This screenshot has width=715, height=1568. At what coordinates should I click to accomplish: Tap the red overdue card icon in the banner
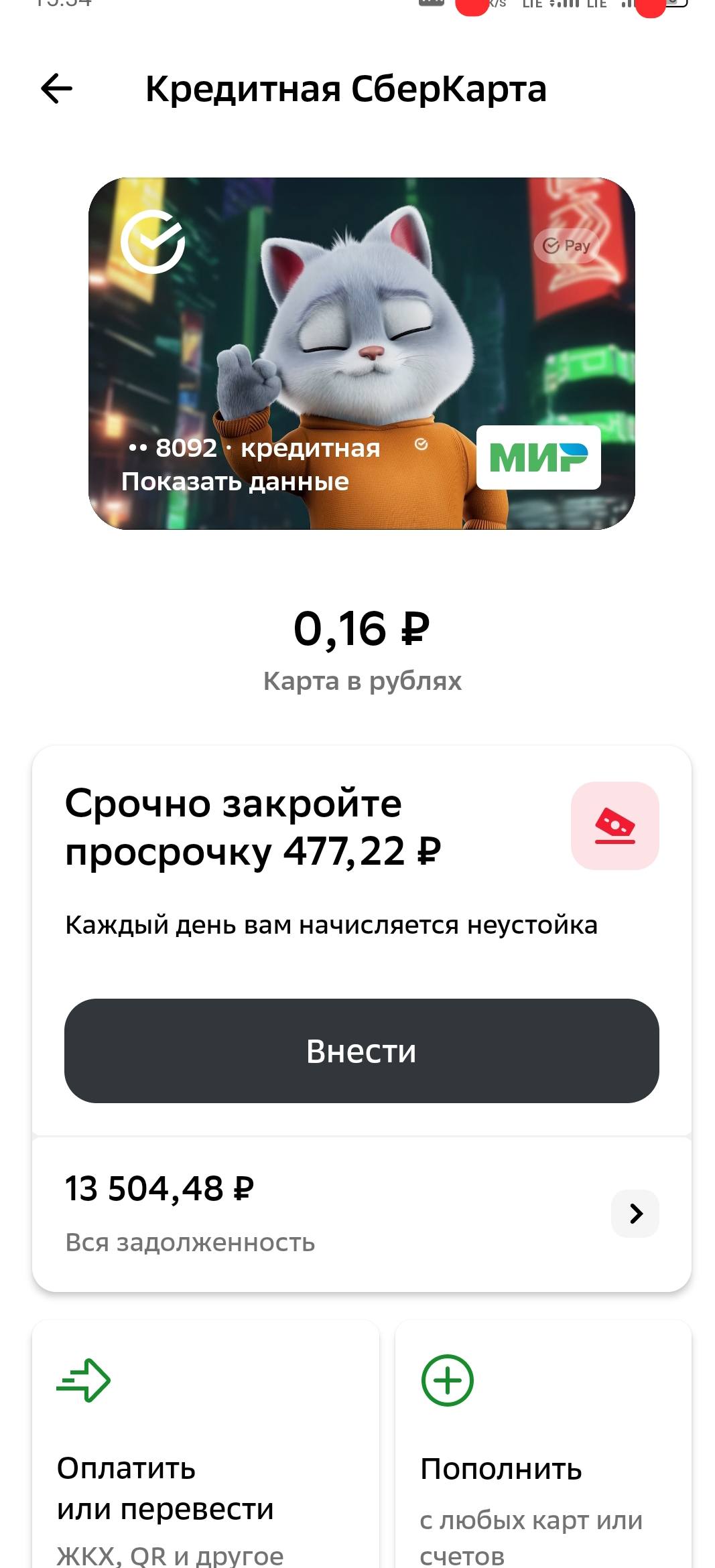[x=614, y=825]
